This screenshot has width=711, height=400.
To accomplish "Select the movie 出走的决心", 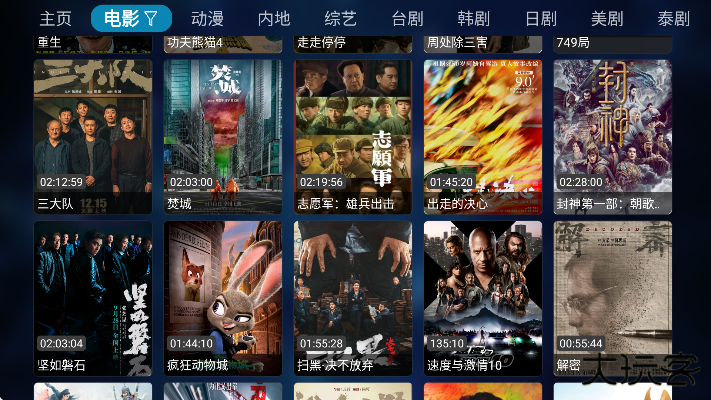I will pos(483,136).
